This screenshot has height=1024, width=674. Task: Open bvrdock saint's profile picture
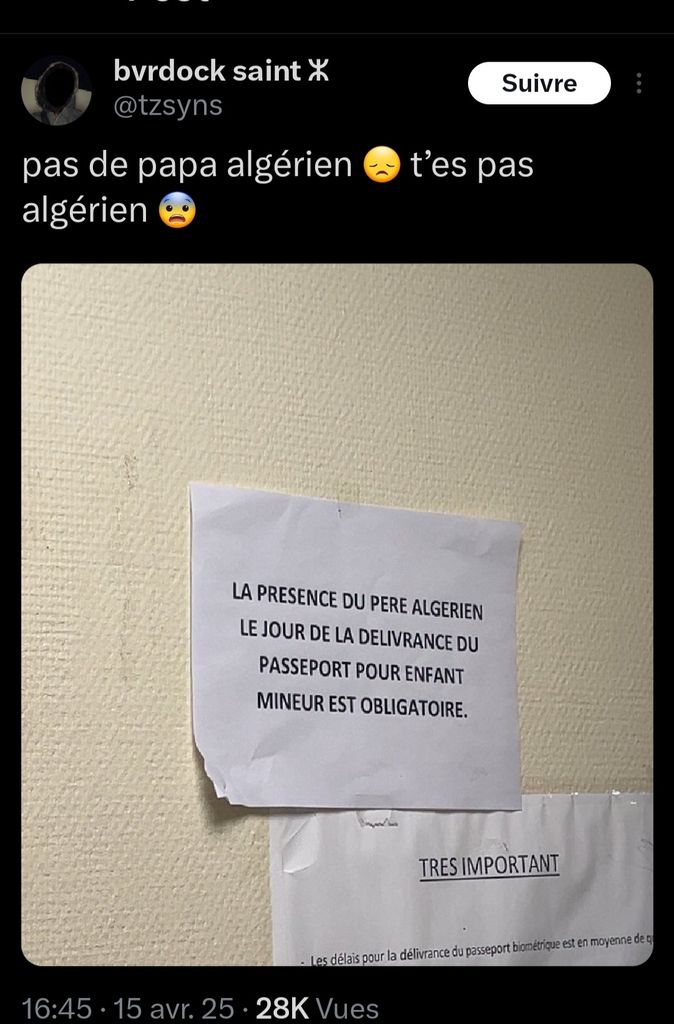57,90
